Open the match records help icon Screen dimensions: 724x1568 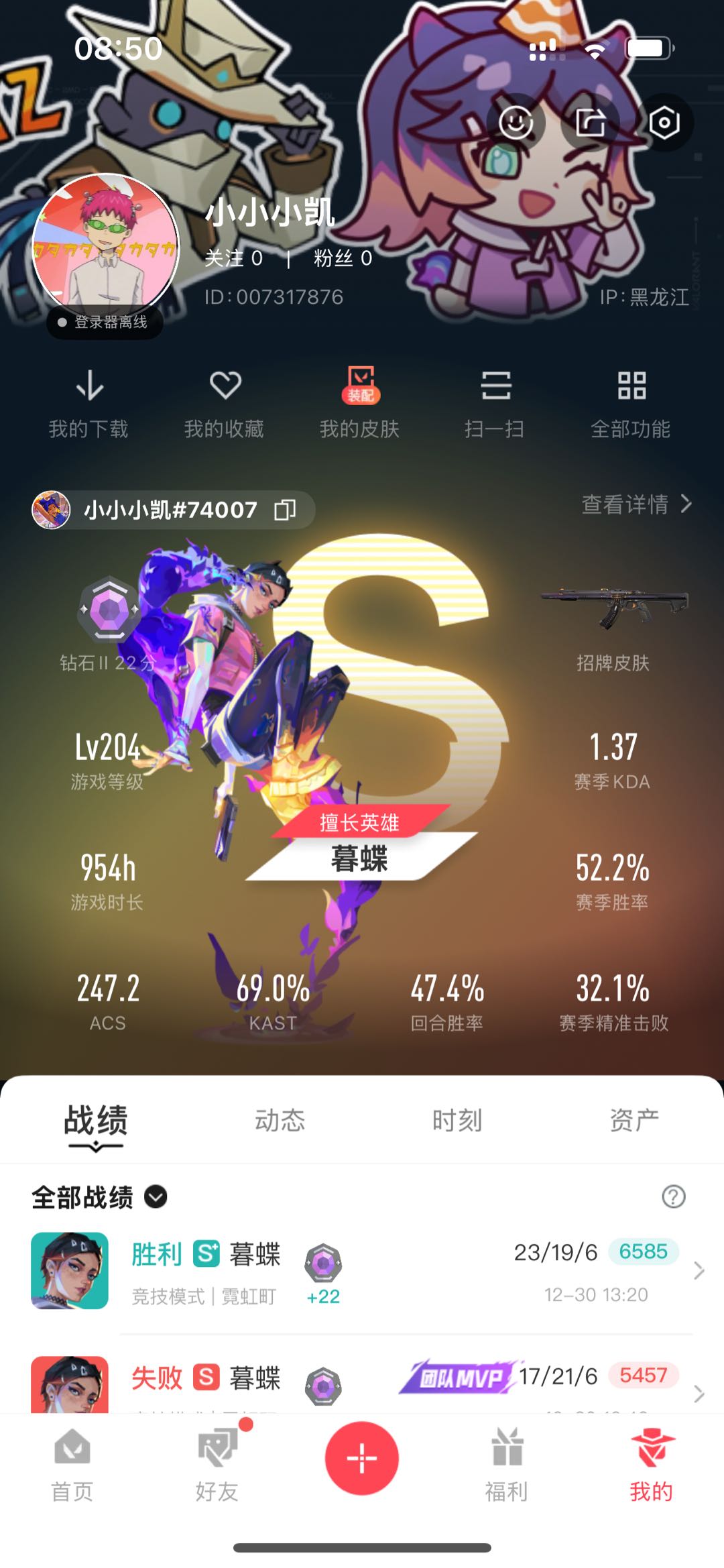pyautogui.click(x=673, y=1197)
